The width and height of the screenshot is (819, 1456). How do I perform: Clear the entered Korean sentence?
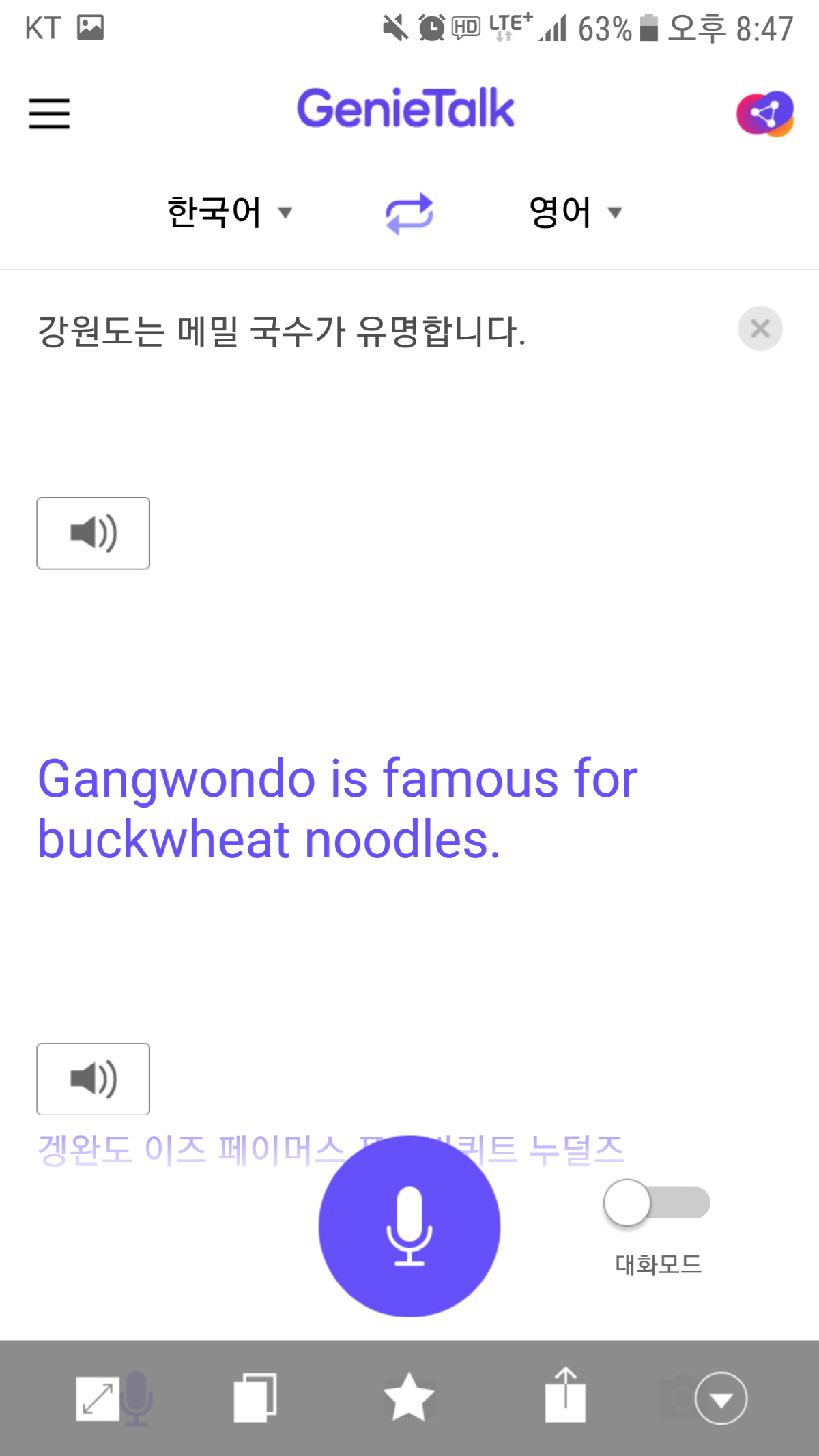click(760, 329)
